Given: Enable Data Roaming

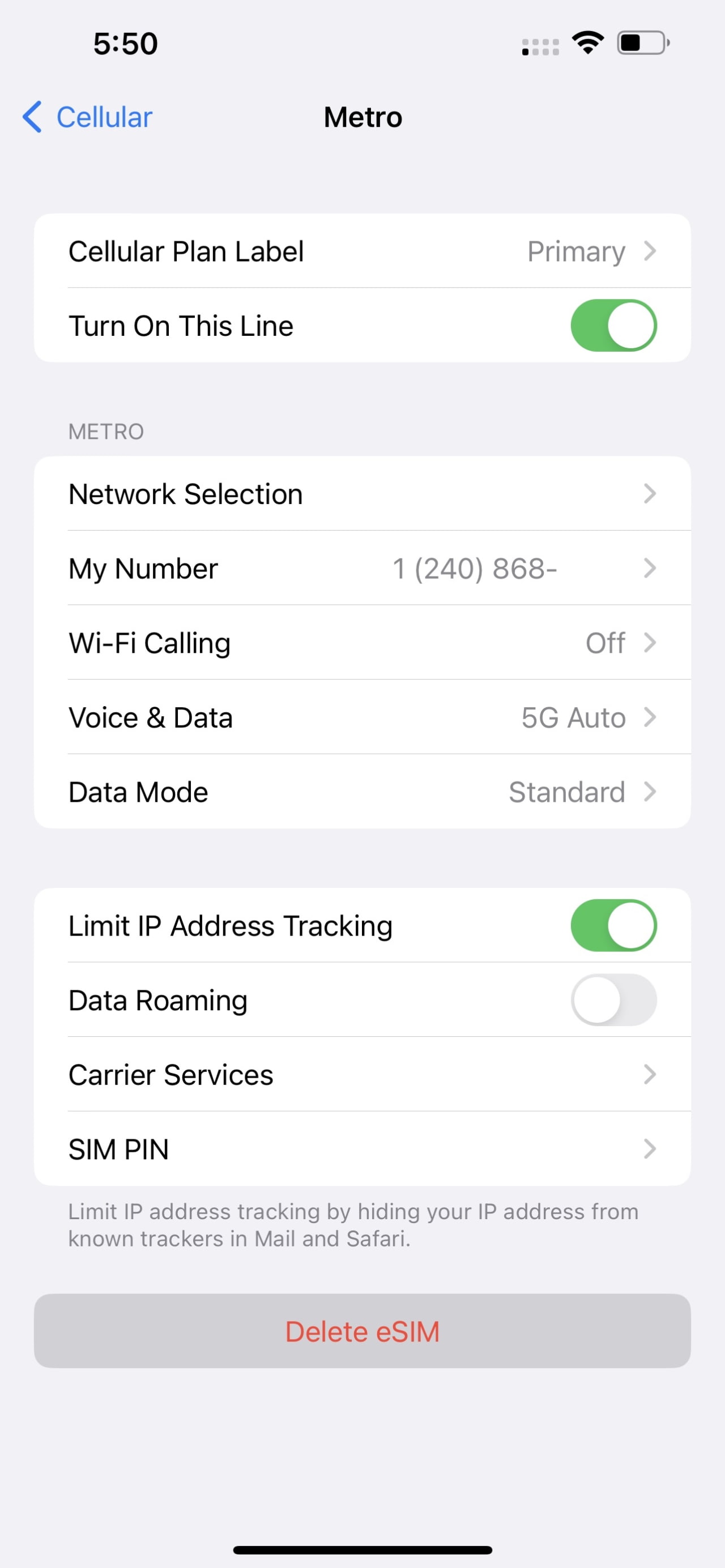Looking at the screenshot, I should pyautogui.click(x=613, y=1000).
